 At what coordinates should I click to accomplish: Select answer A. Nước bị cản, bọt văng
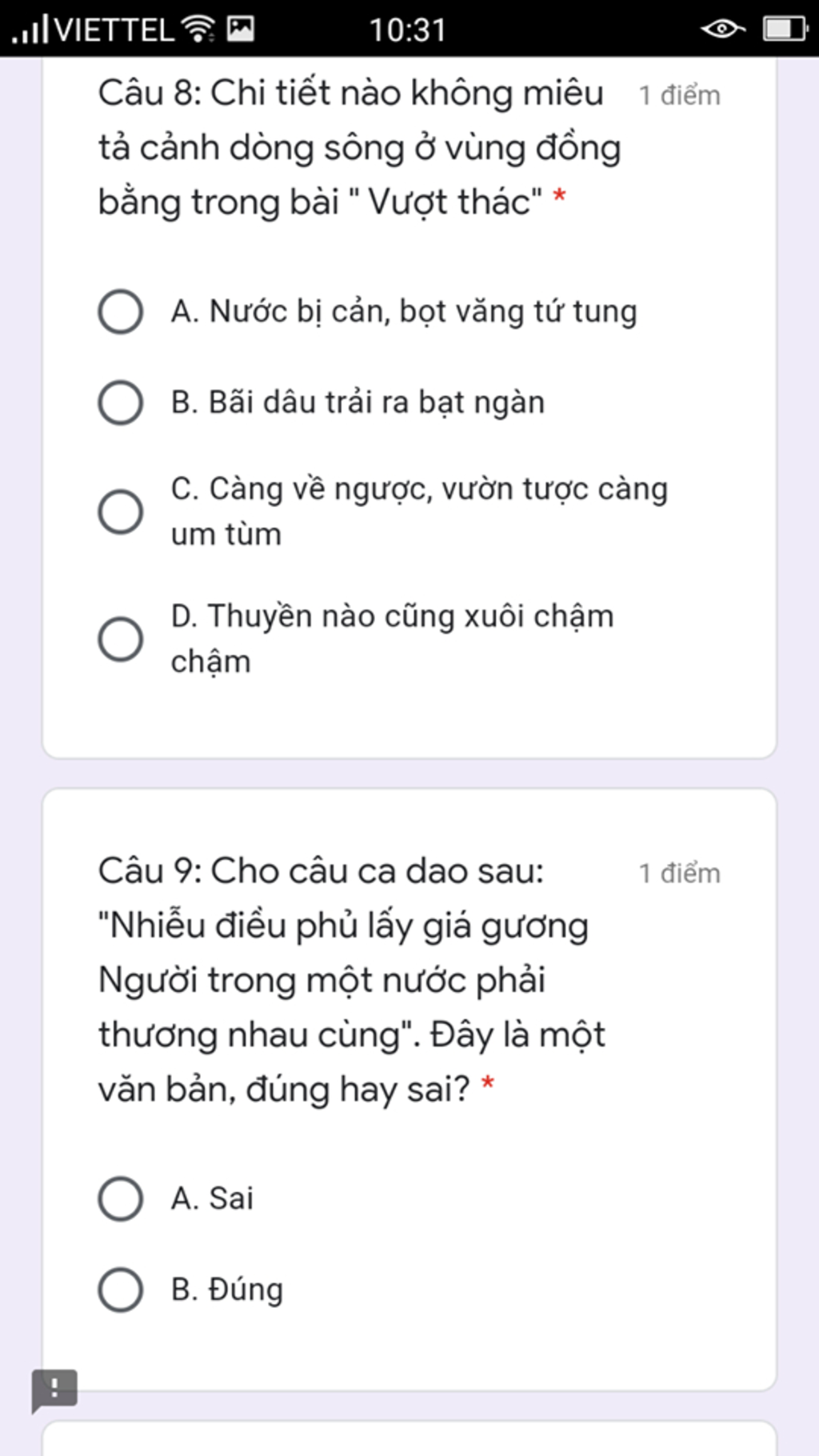[x=121, y=311]
